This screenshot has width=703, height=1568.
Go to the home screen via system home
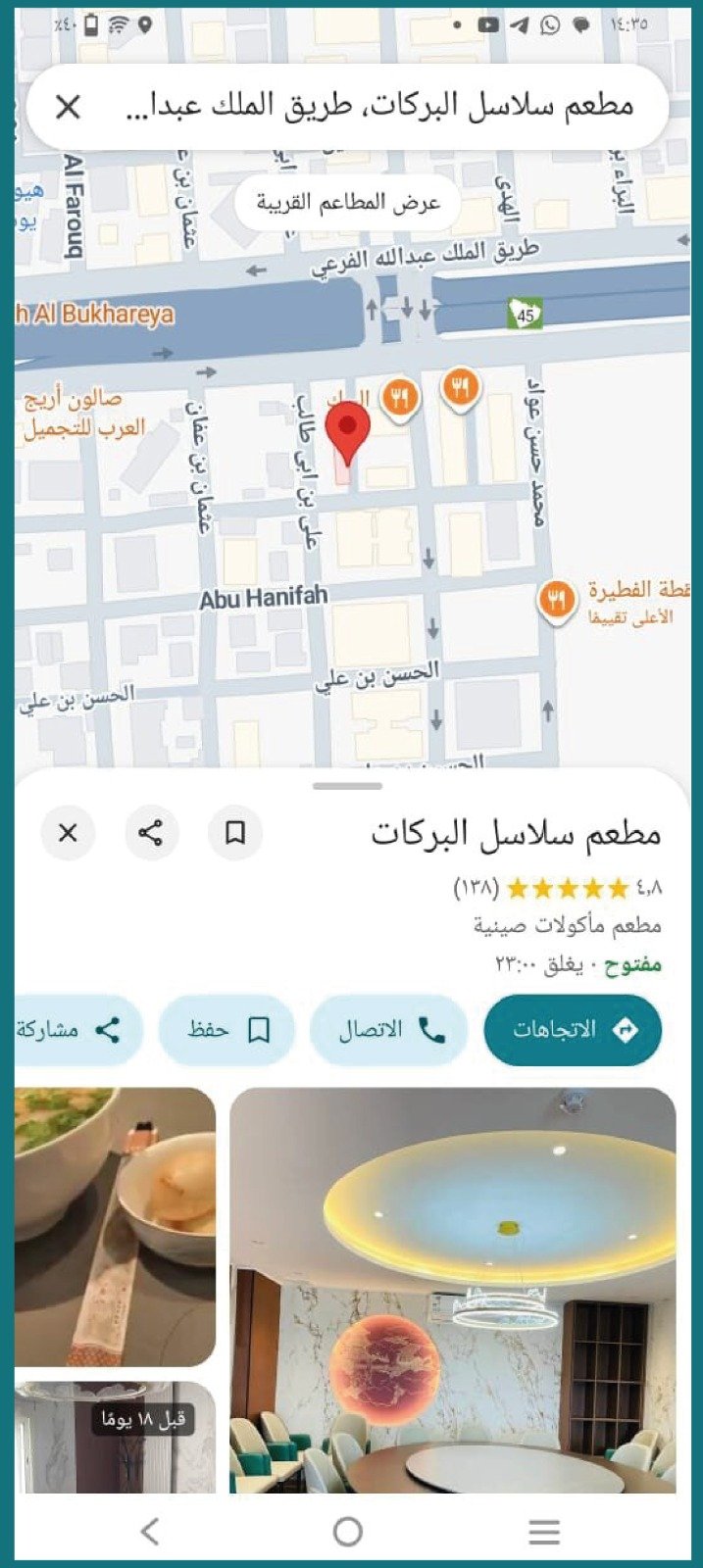click(x=348, y=1531)
